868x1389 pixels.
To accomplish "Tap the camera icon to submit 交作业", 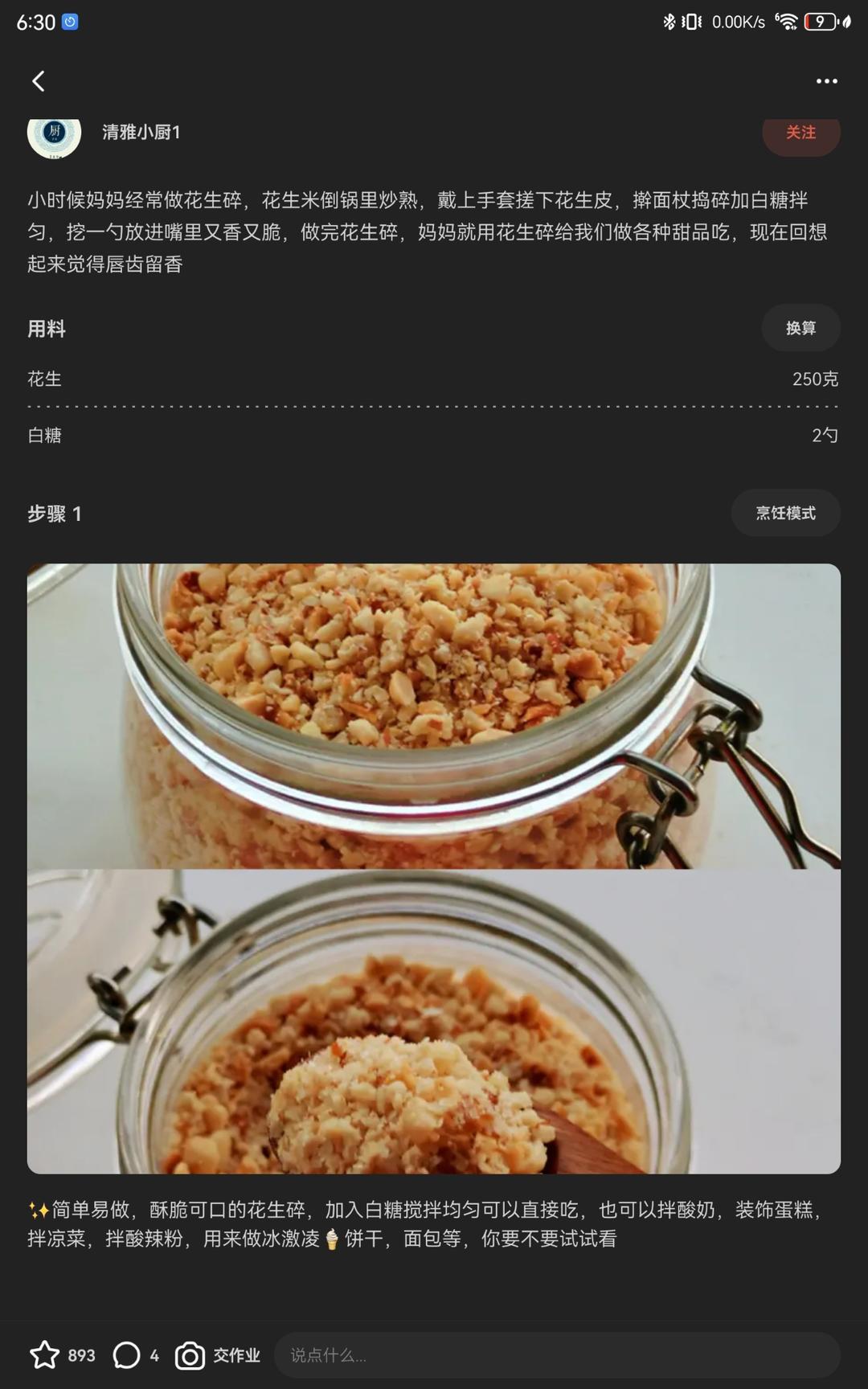I will (x=190, y=1354).
